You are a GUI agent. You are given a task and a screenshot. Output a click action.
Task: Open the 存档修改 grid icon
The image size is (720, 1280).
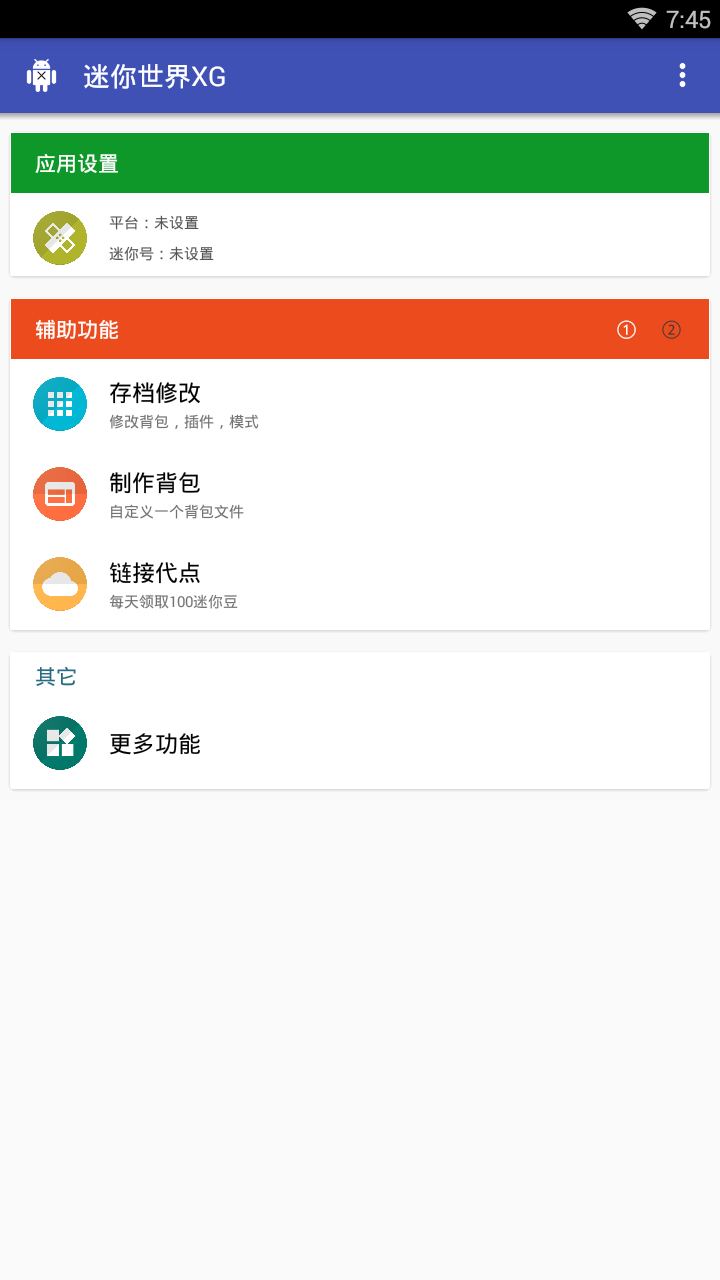pyautogui.click(x=60, y=404)
